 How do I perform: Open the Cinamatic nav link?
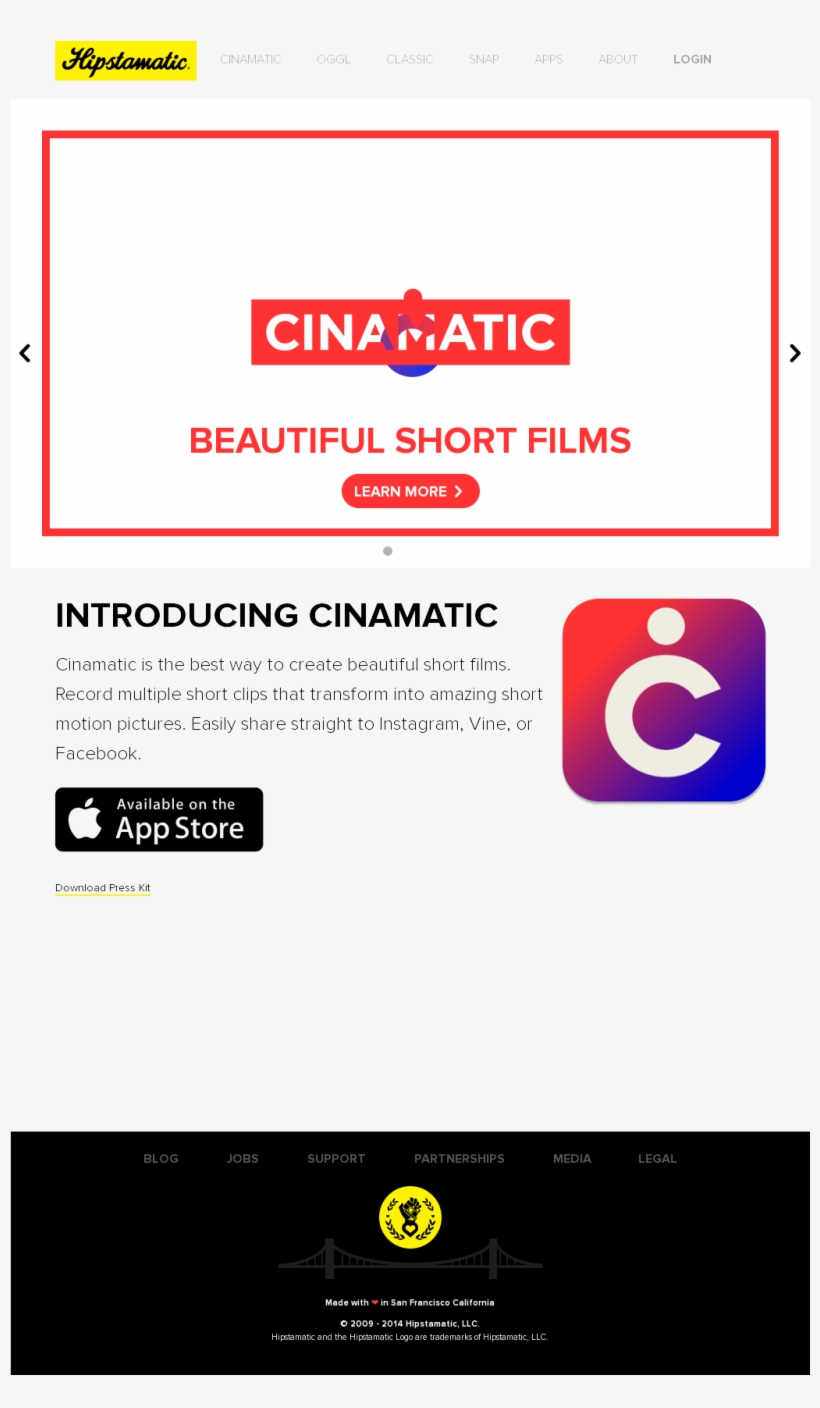pos(250,60)
